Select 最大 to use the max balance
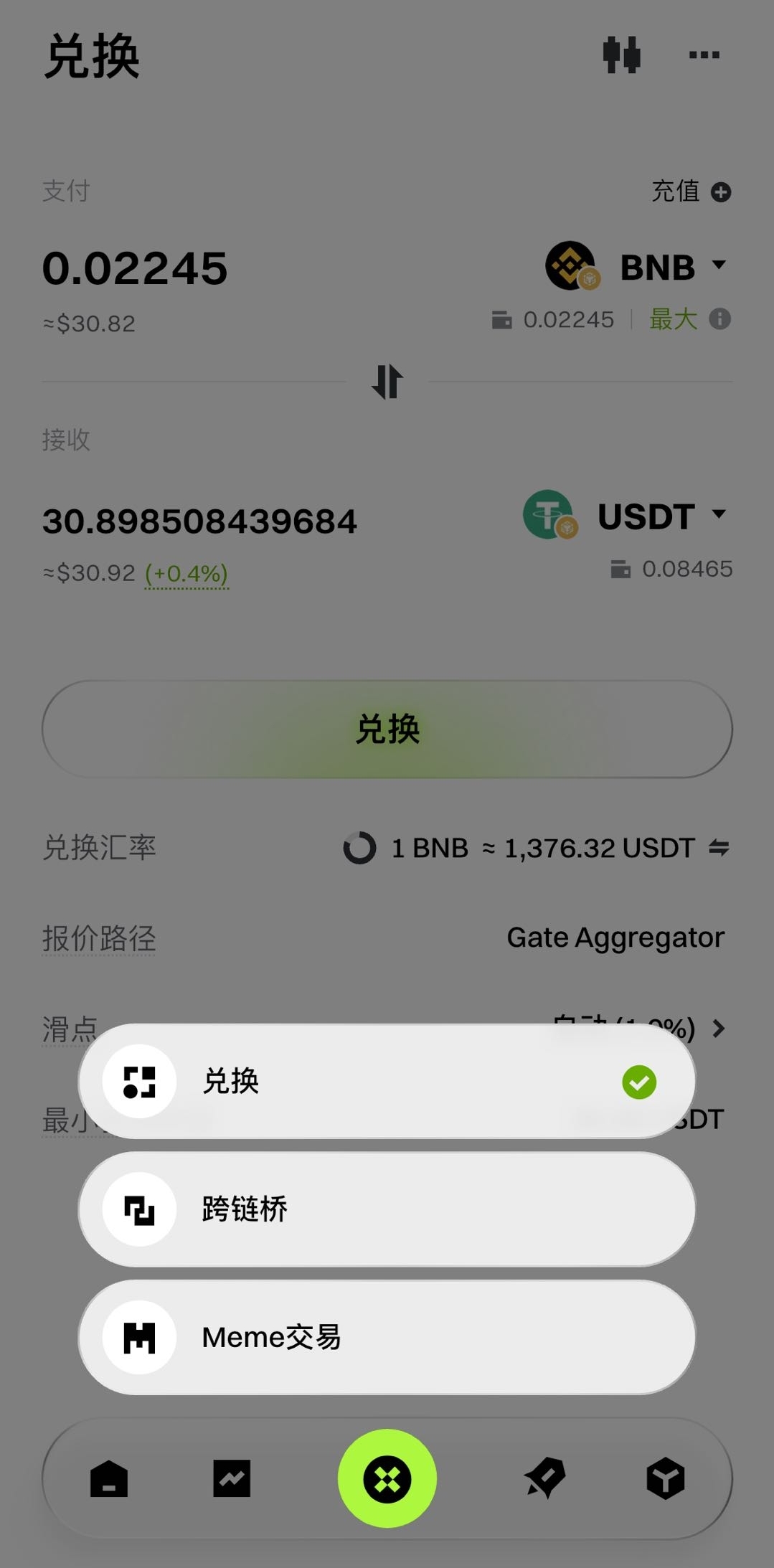Screen dimensions: 774x1568 coord(673,319)
